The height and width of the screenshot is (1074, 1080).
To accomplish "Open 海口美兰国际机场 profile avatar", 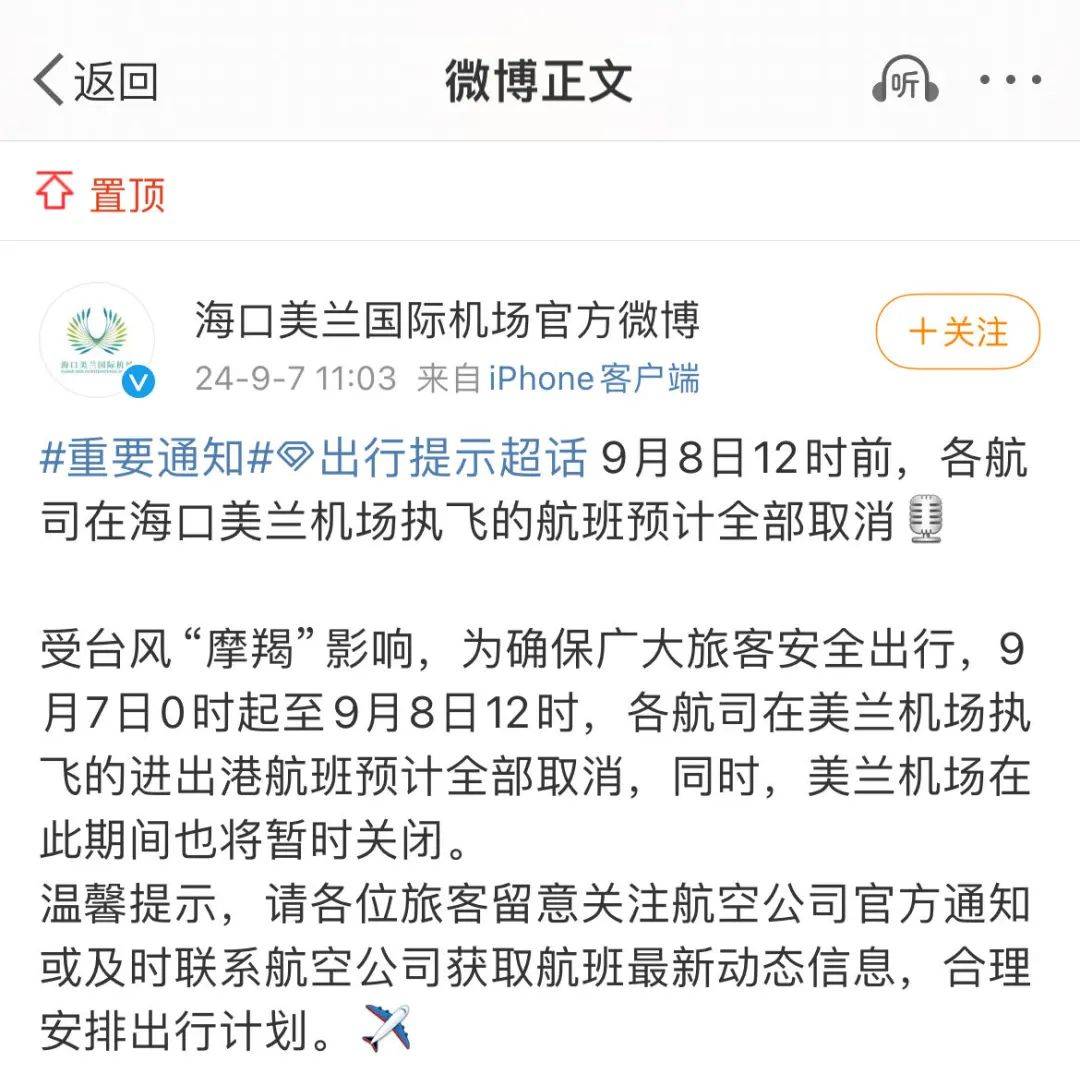I will (97, 339).
